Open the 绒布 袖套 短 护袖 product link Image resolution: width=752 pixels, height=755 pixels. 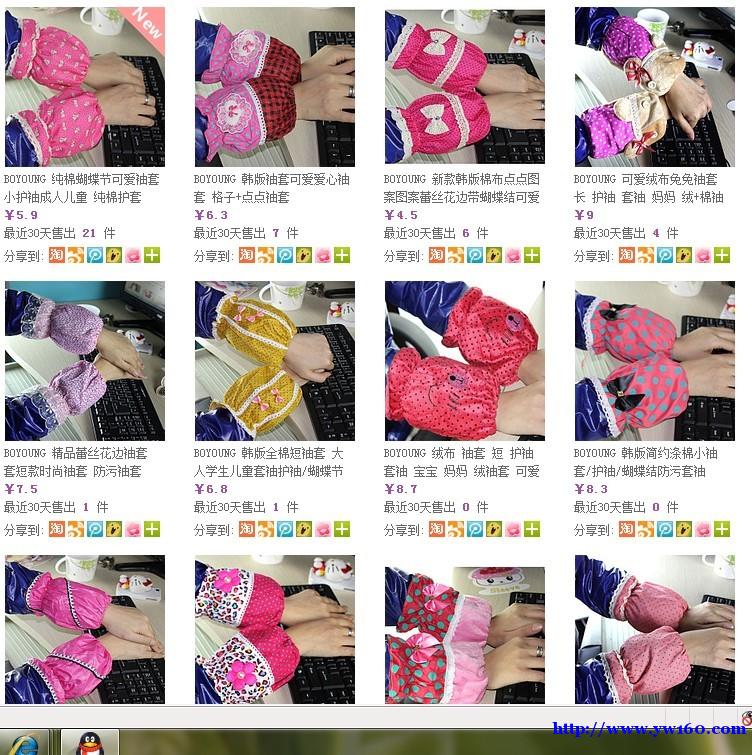(461, 461)
